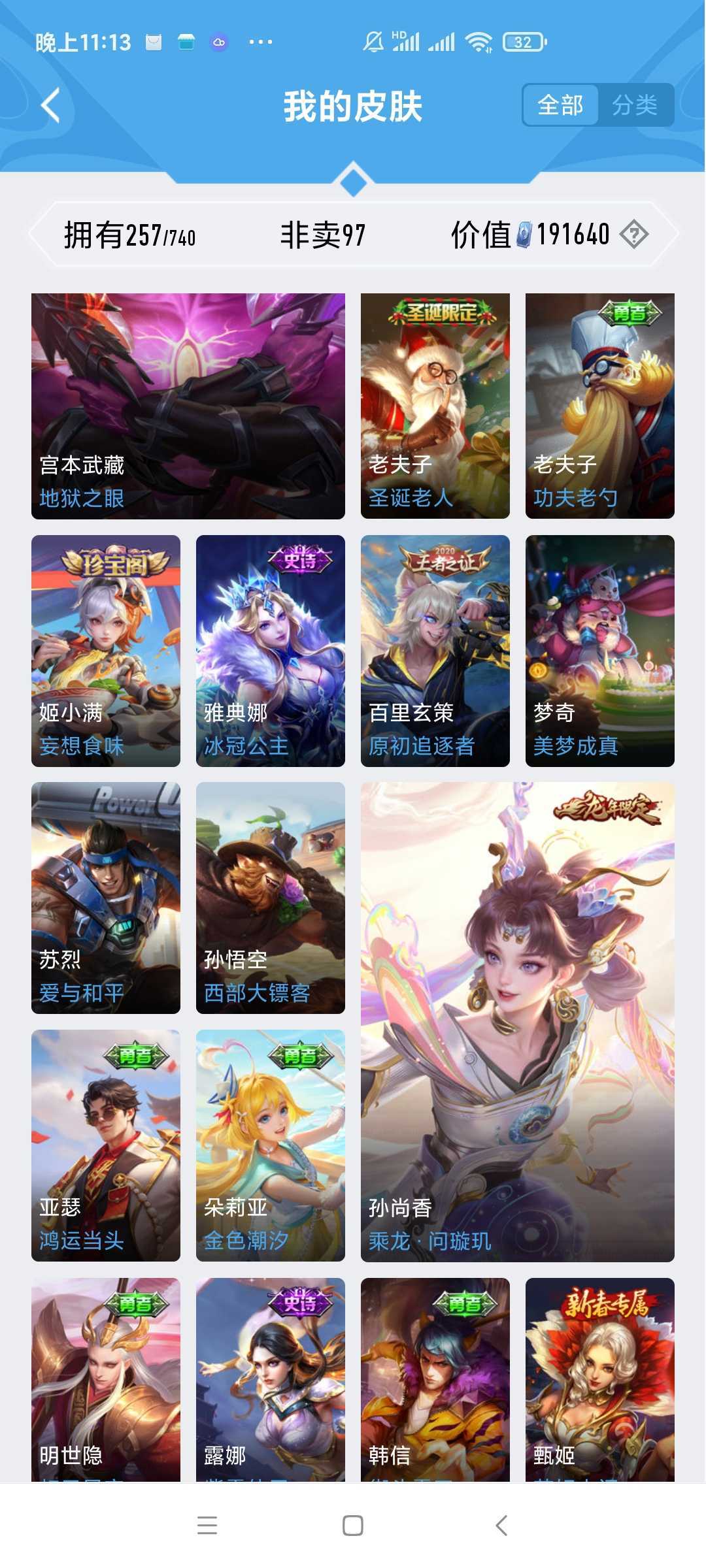Open 老夫子 圣诞老人 skin
This screenshot has height=1568, width=706.
click(x=435, y=406)
